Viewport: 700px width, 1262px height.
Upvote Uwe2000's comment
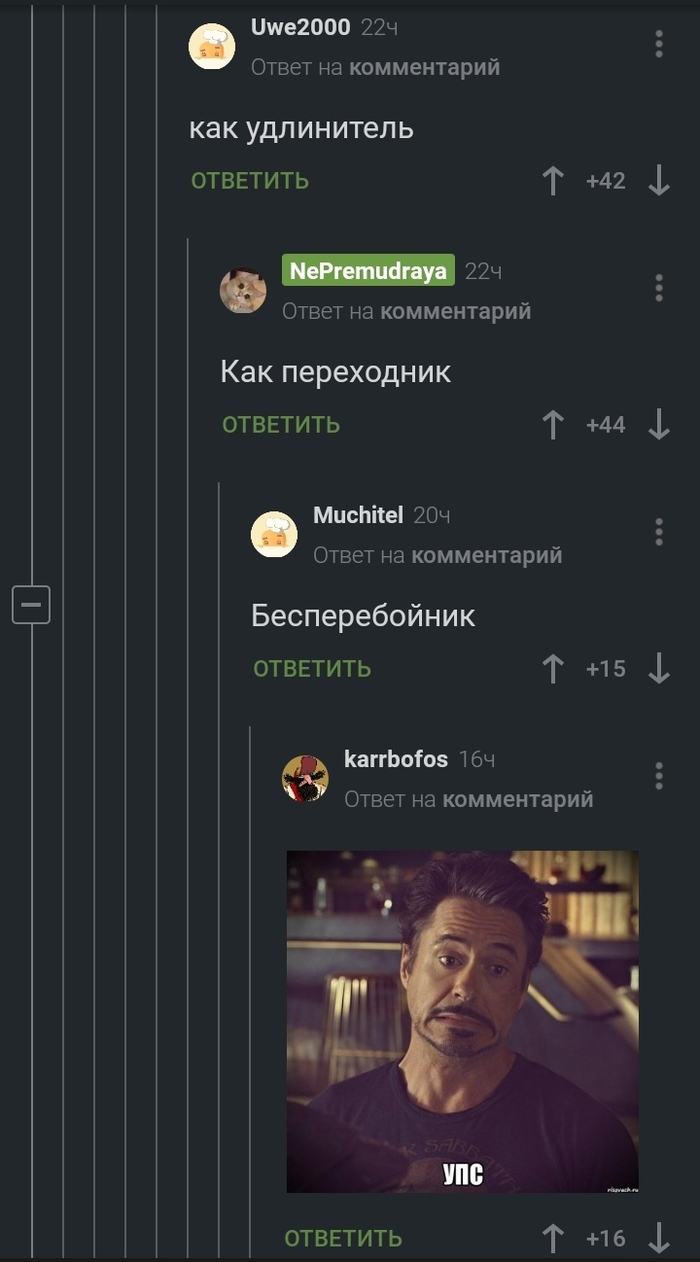coord(553,181)
